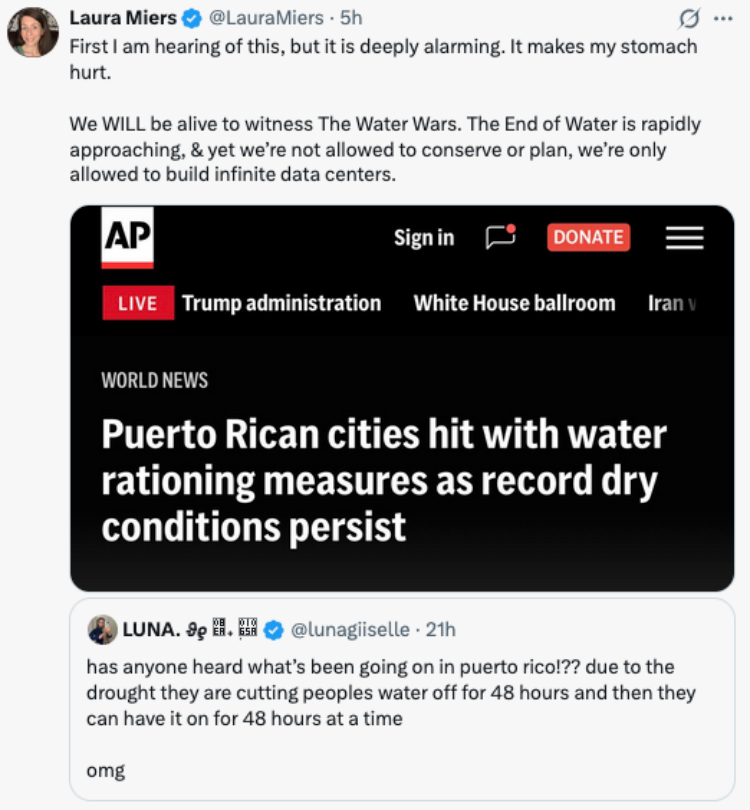The image size is (750, 810).
Task: Open Laura Miers' profile picture
Action: 33,32
